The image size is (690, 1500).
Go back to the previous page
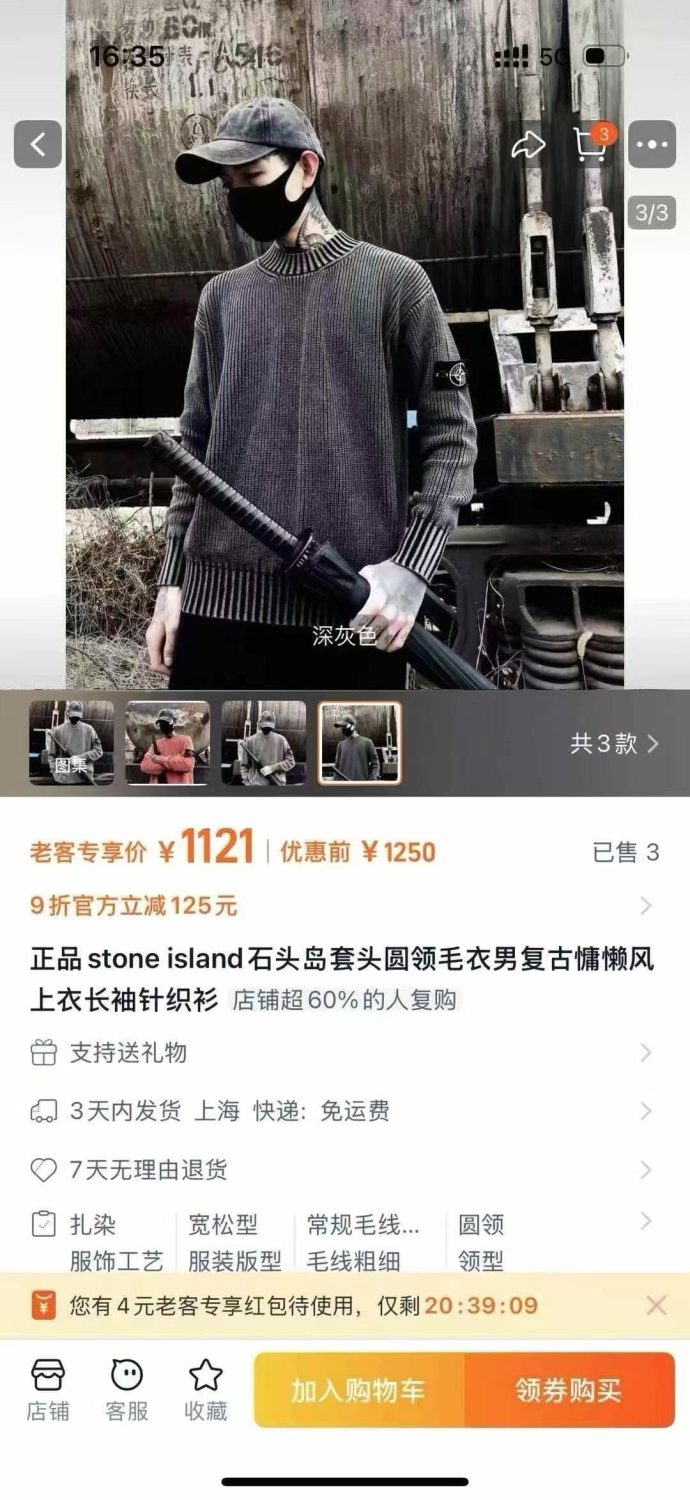[38, 145]
